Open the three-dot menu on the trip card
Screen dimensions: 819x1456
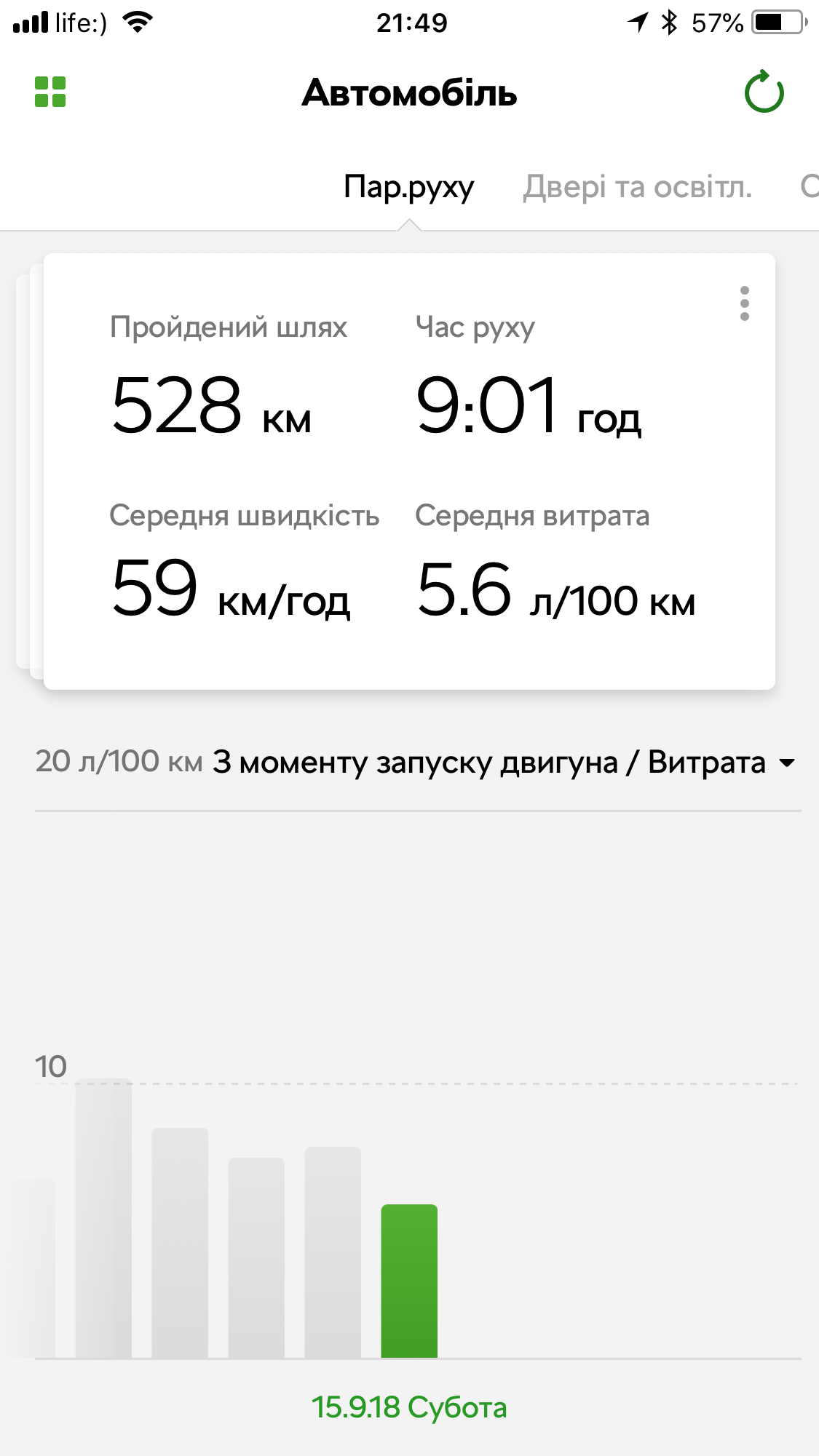coord(744,303)
